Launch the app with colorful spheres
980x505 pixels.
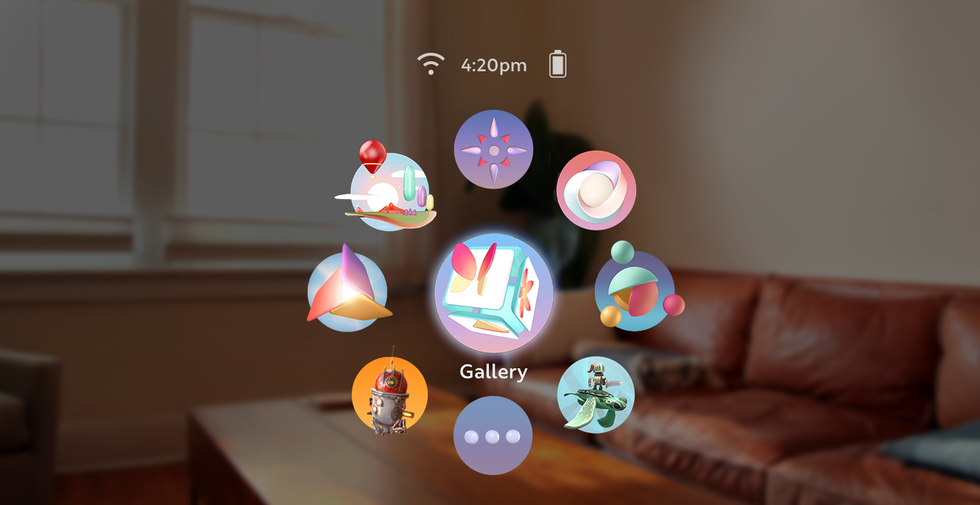click(634, 291)
